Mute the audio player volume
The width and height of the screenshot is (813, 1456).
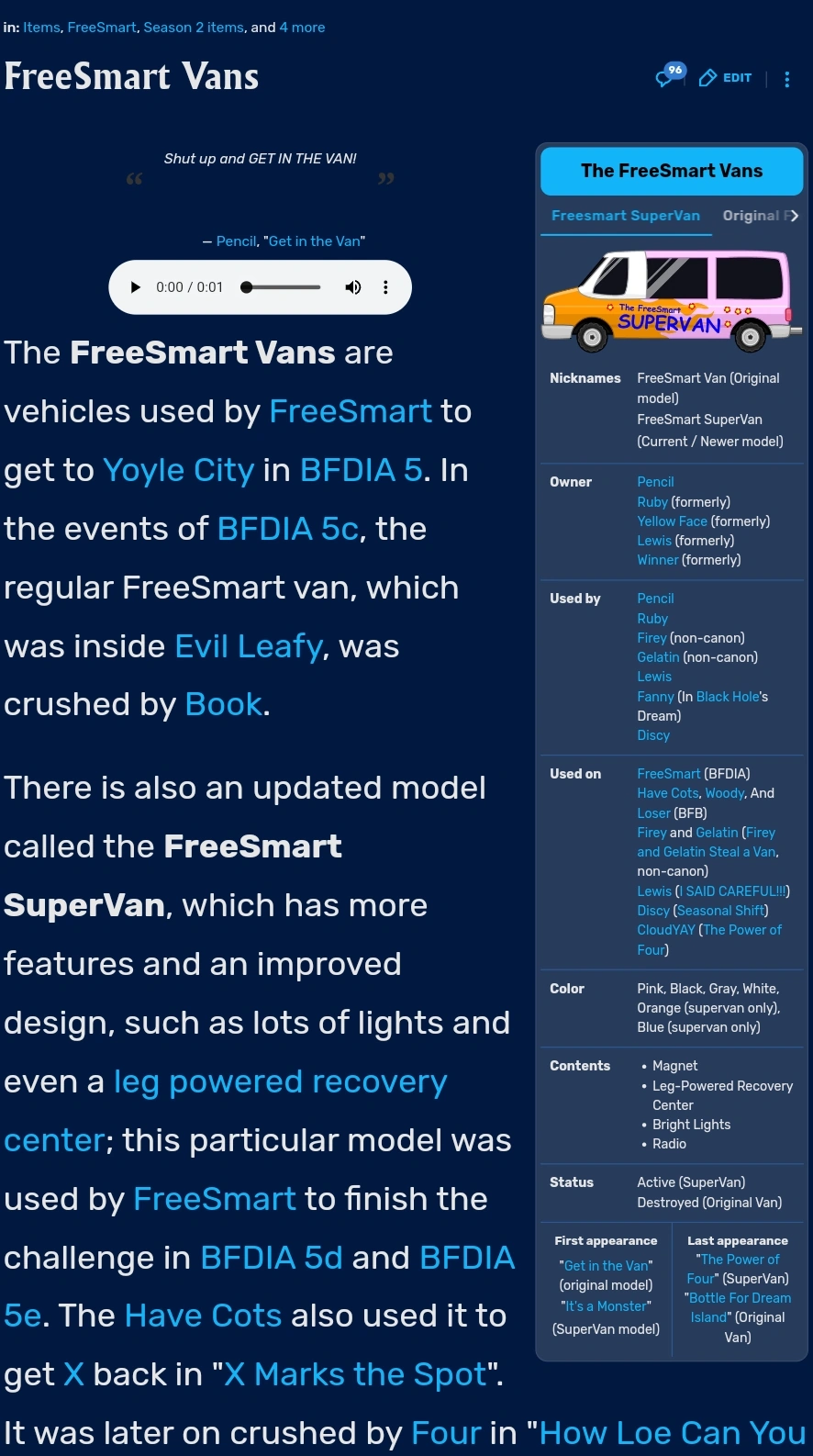pos(352,287)
